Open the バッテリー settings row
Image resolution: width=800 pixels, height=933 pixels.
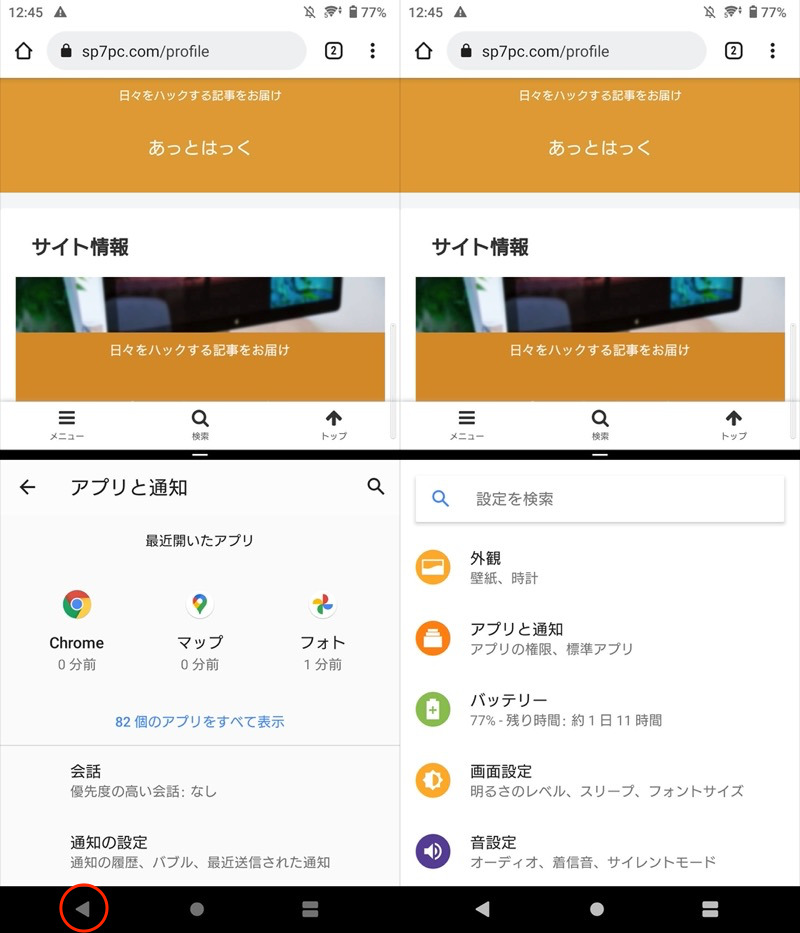[x=600, y=709]
